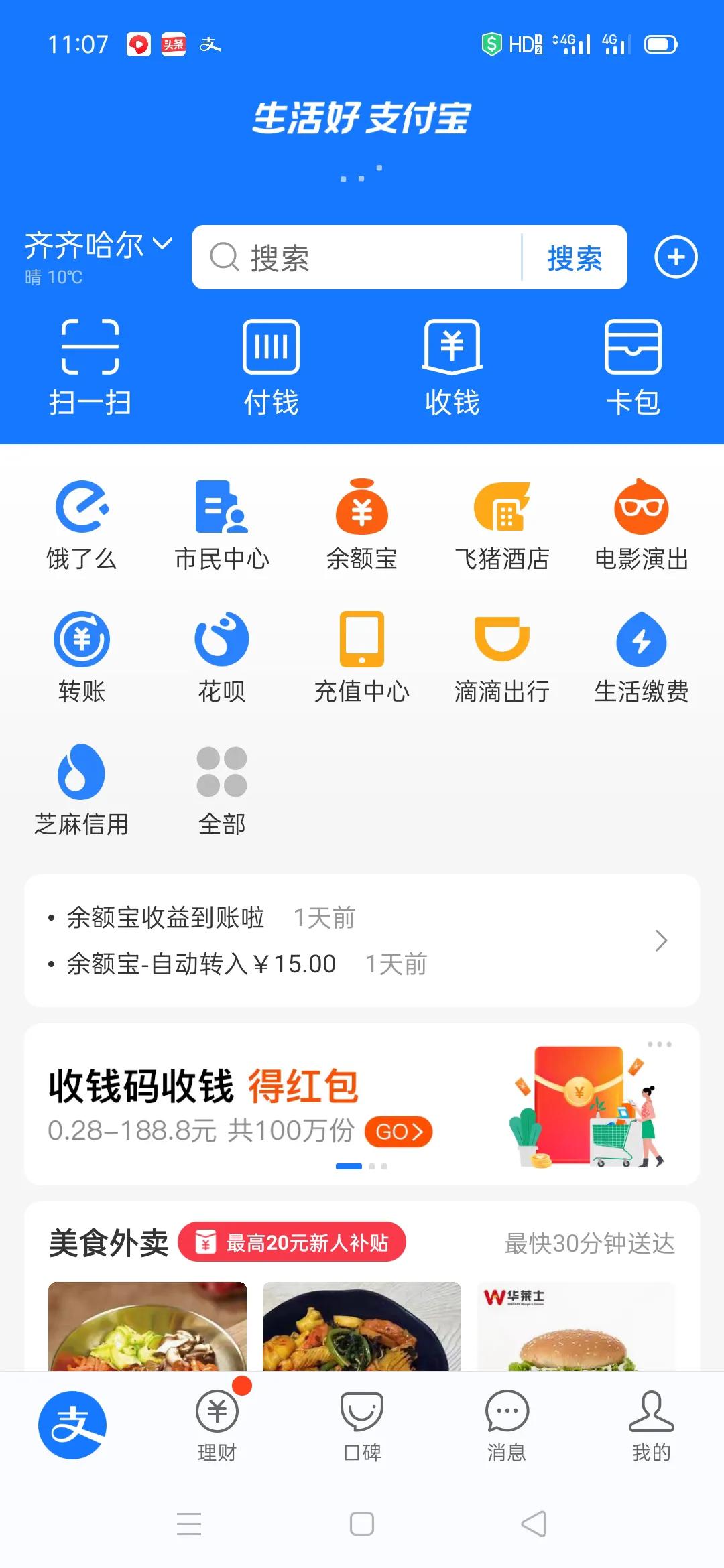This screenshot has height=1568, width=724.
Task: Open the Recharge Center (充值中心)
Action: click(361, 655)
